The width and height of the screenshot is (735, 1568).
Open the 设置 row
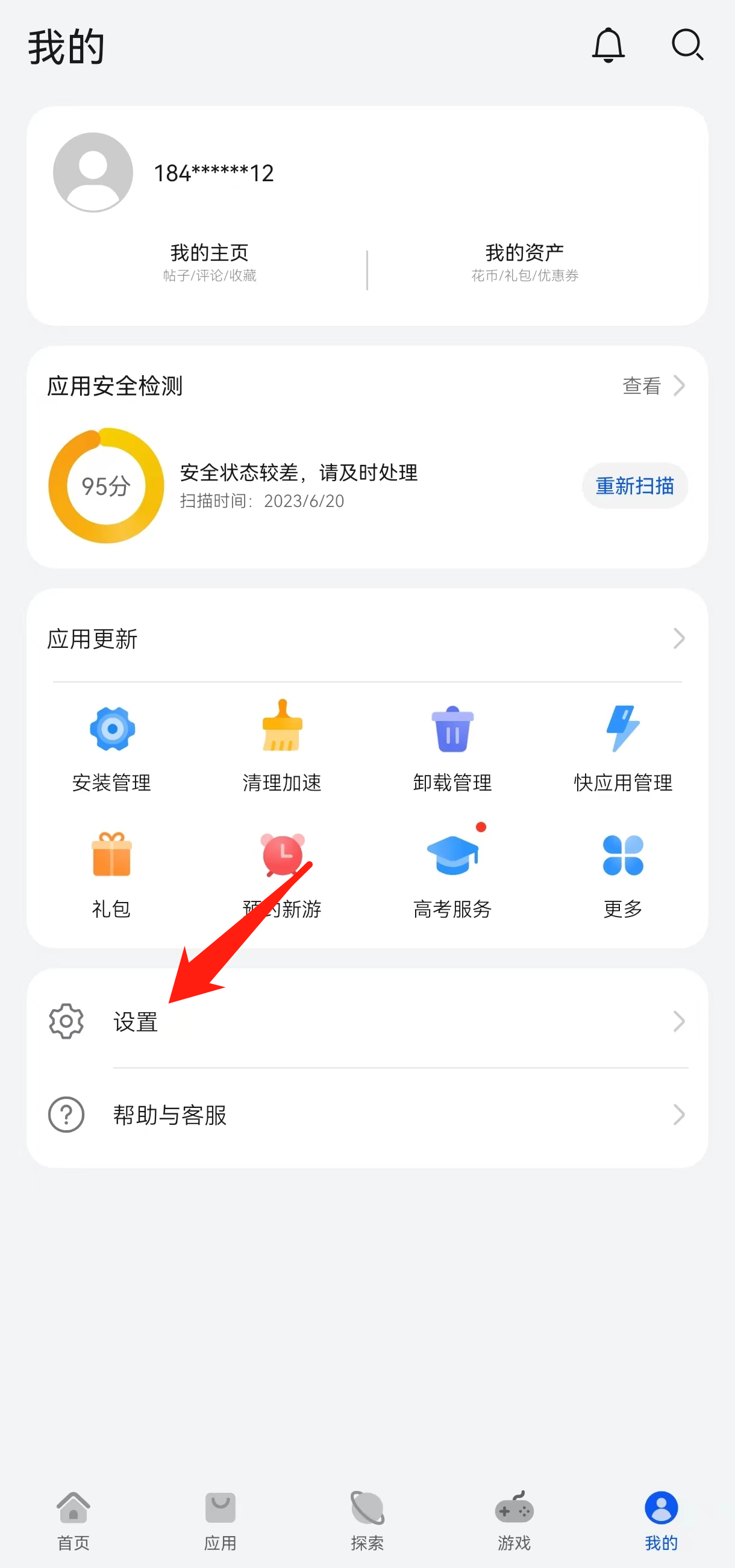366,1021
